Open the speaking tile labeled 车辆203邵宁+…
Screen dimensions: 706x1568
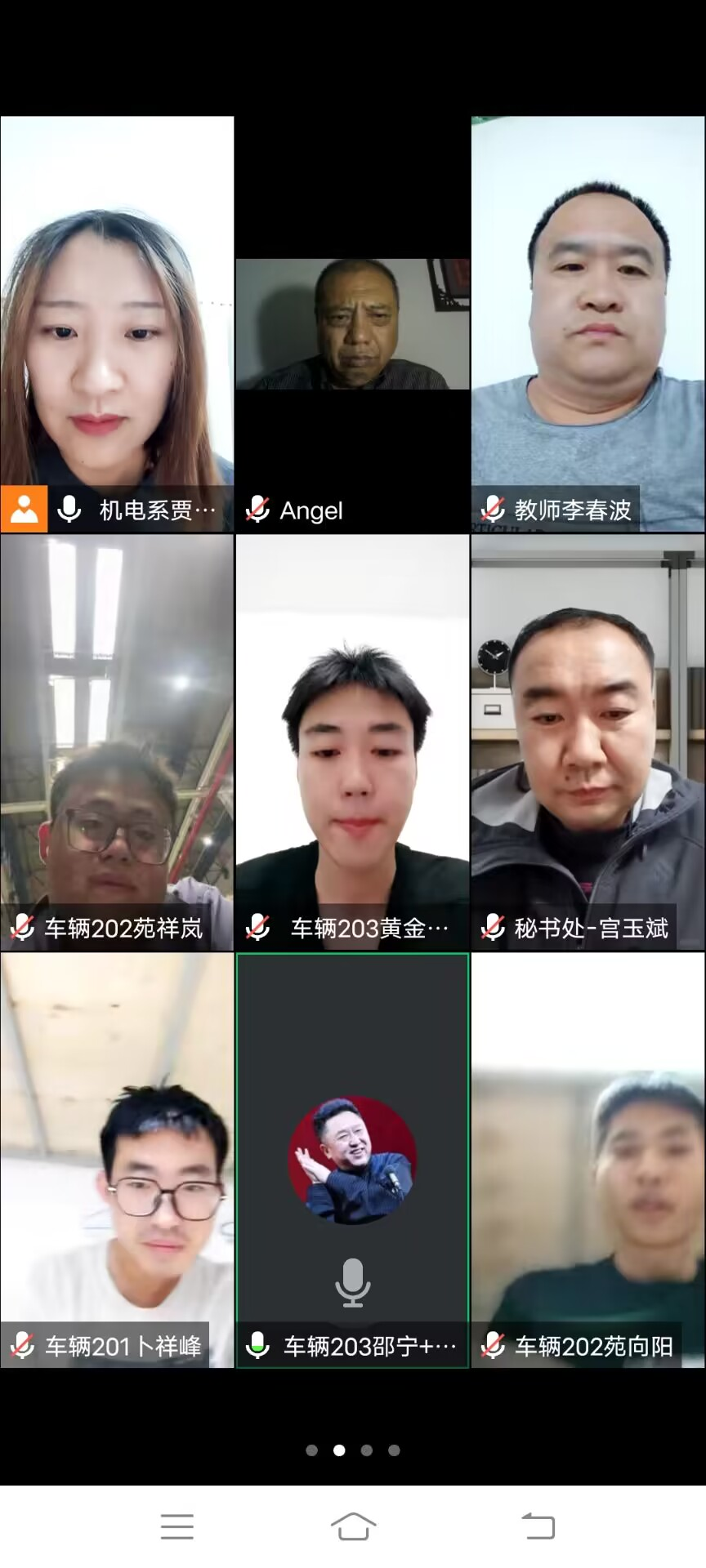(x=352, y=1160)
